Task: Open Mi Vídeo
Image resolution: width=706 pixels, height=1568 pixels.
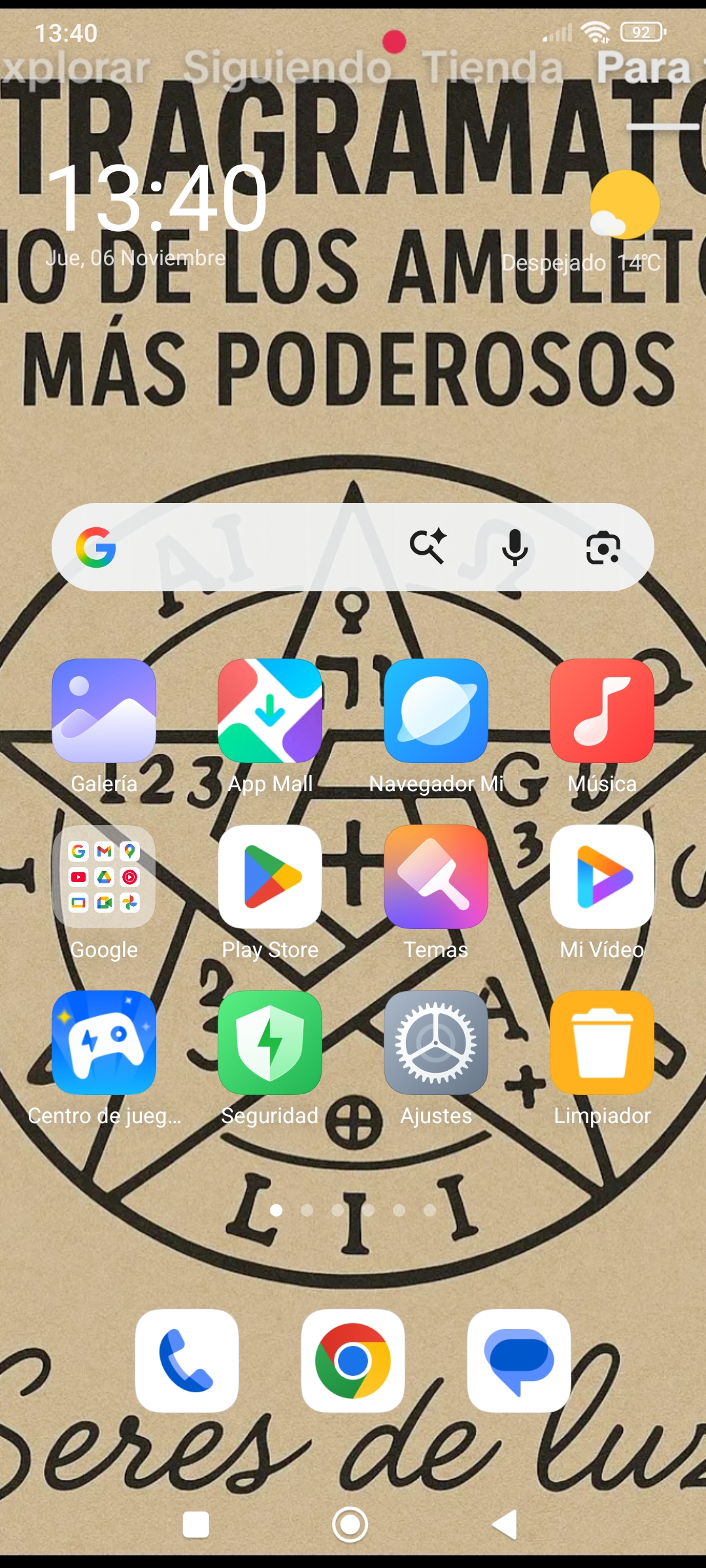Action: tap(602, 877)
